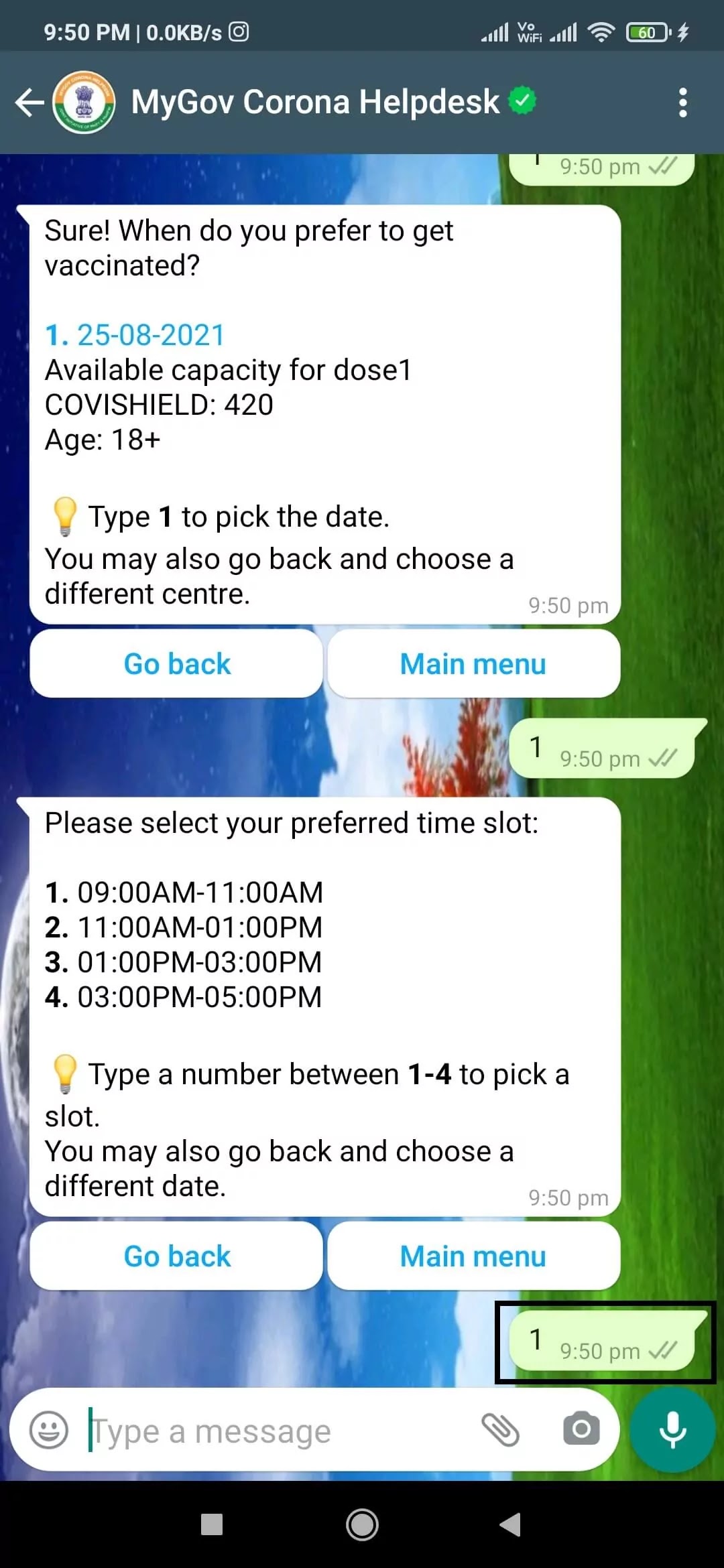Open the three-dot overflow menu
The image size is (724, 1568).
pyautogui.click(x=682, y=103)
